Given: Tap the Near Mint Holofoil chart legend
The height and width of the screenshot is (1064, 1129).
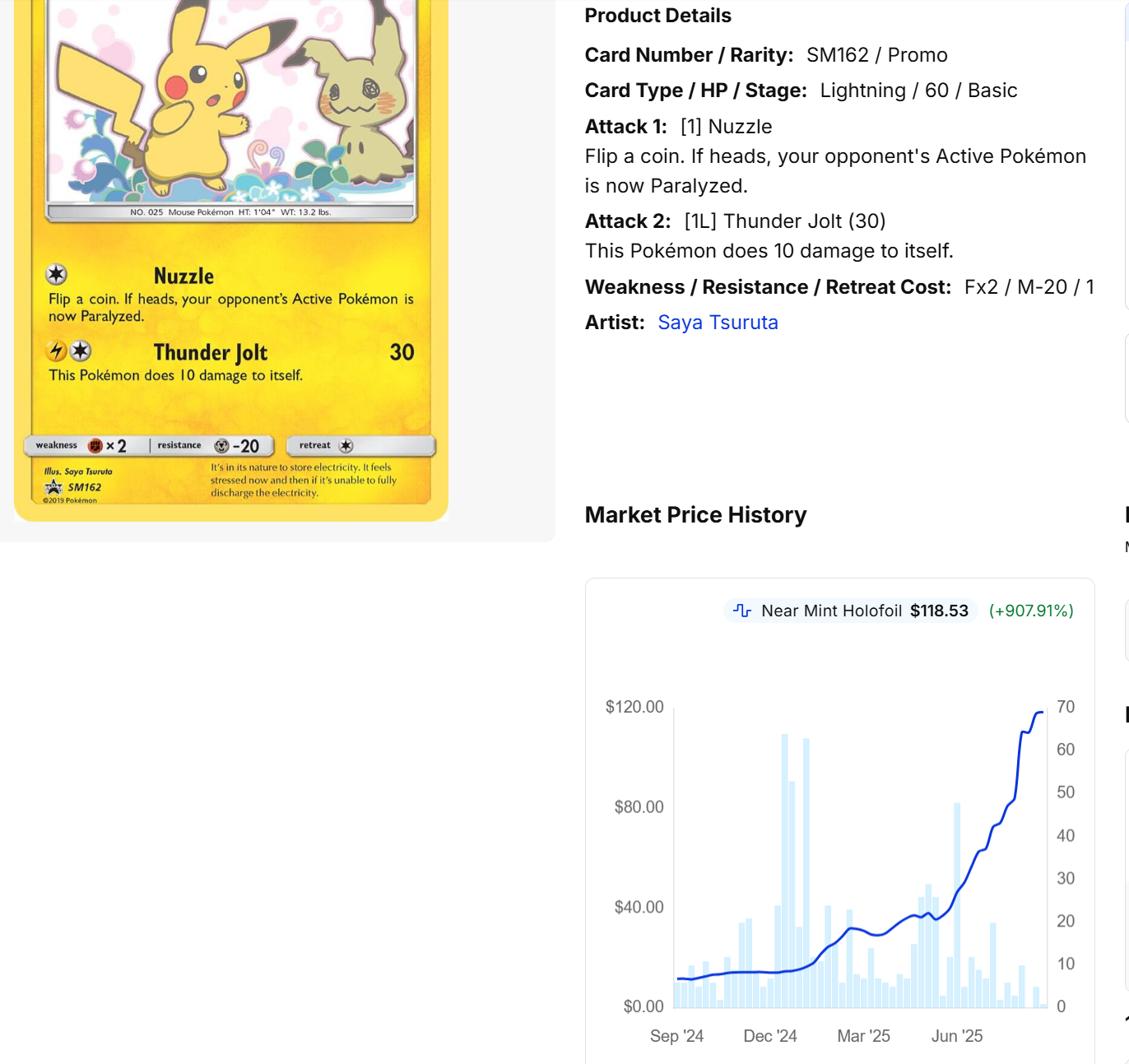Looking at the screenshot, I should (x=850, y=611).
